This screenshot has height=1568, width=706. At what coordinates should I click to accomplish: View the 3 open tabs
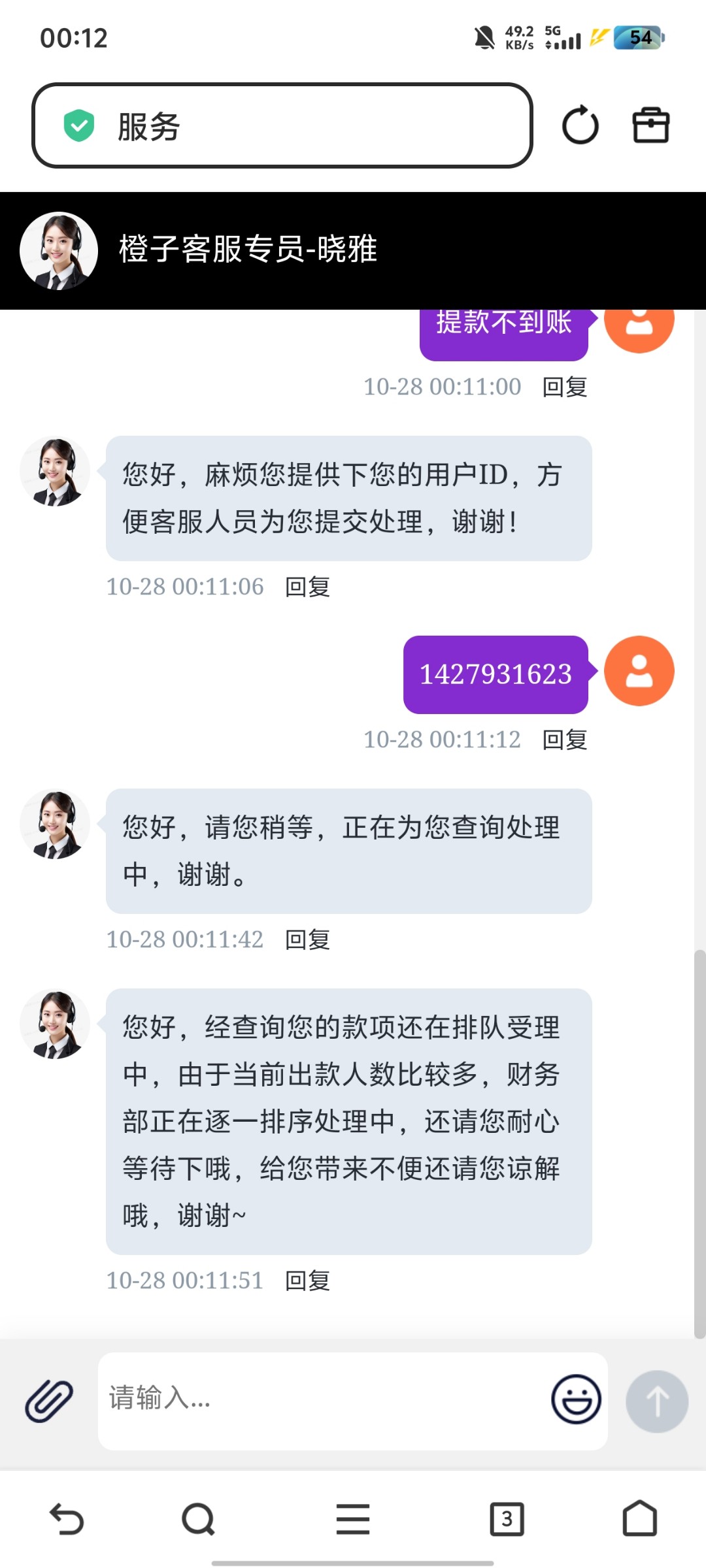pos(507,1519)
